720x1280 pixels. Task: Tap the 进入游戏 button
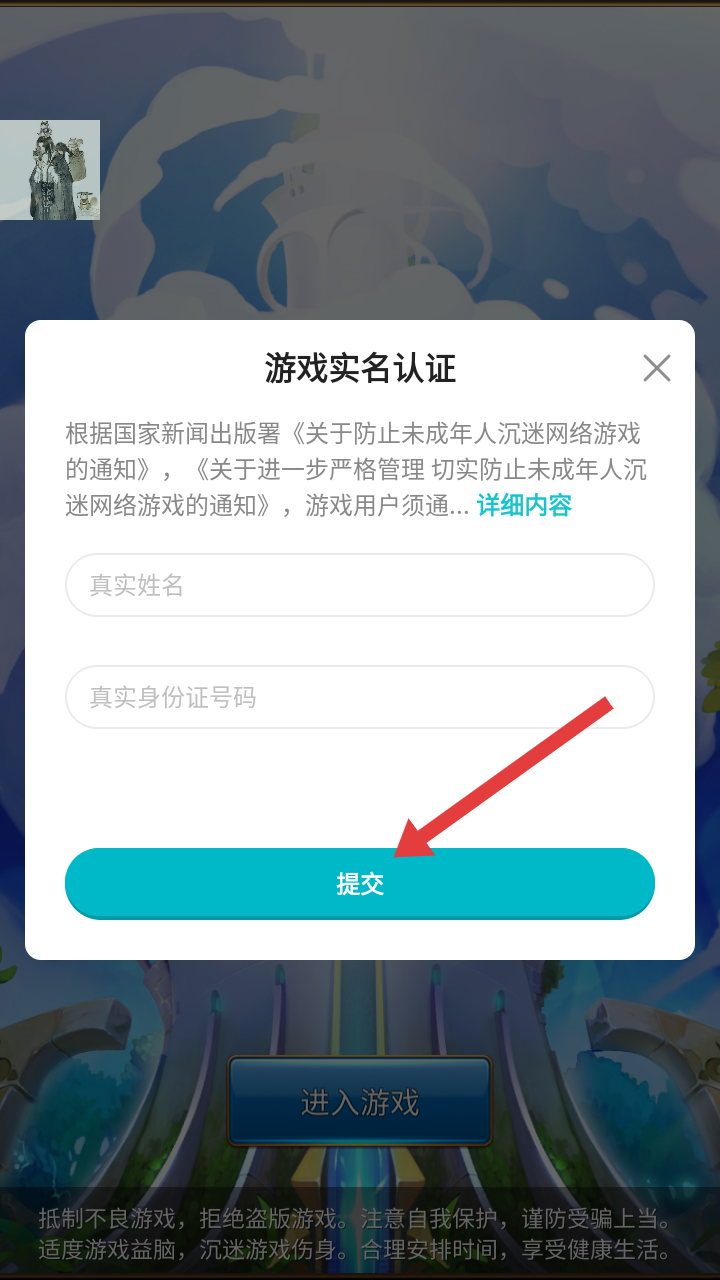pos(360,1102)
